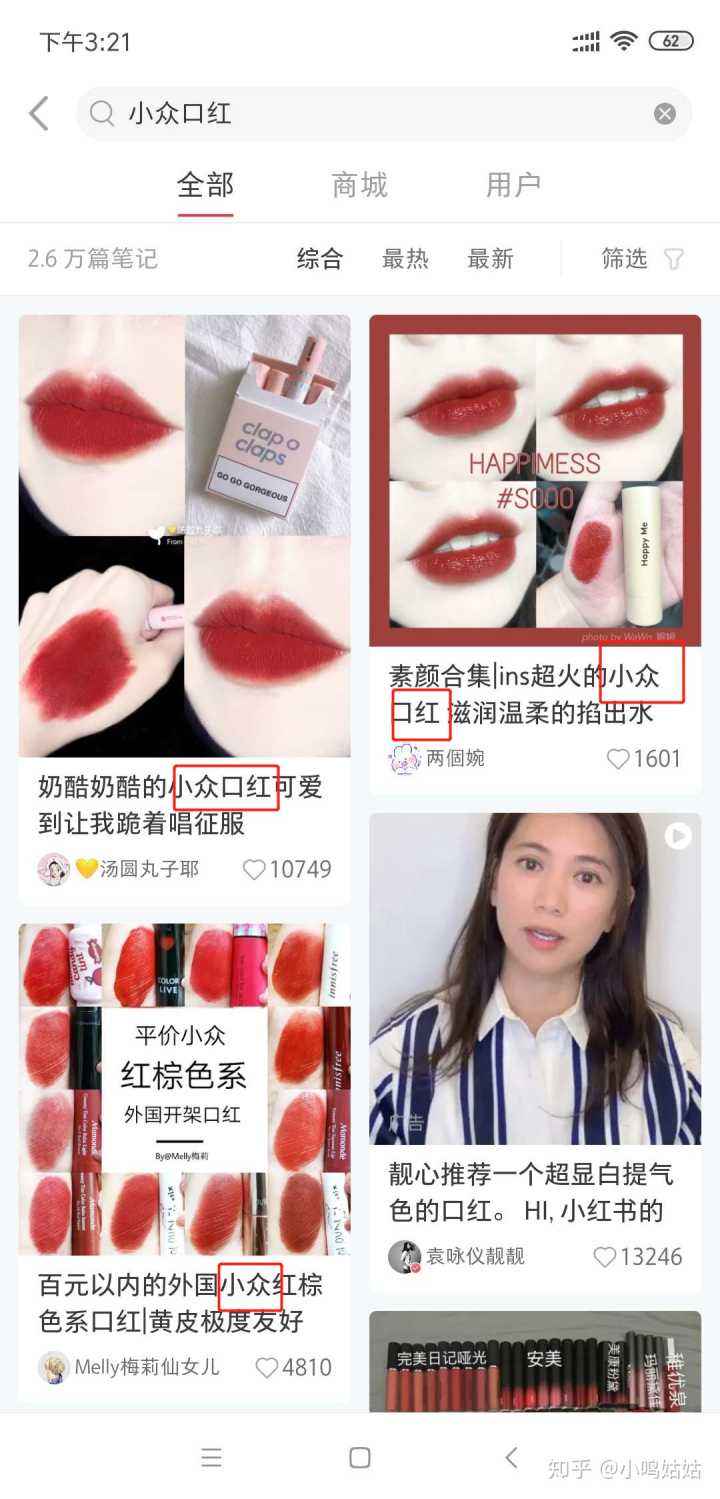Sort results by 最热
Screen dimensions: 720x1499
point(405,259)
